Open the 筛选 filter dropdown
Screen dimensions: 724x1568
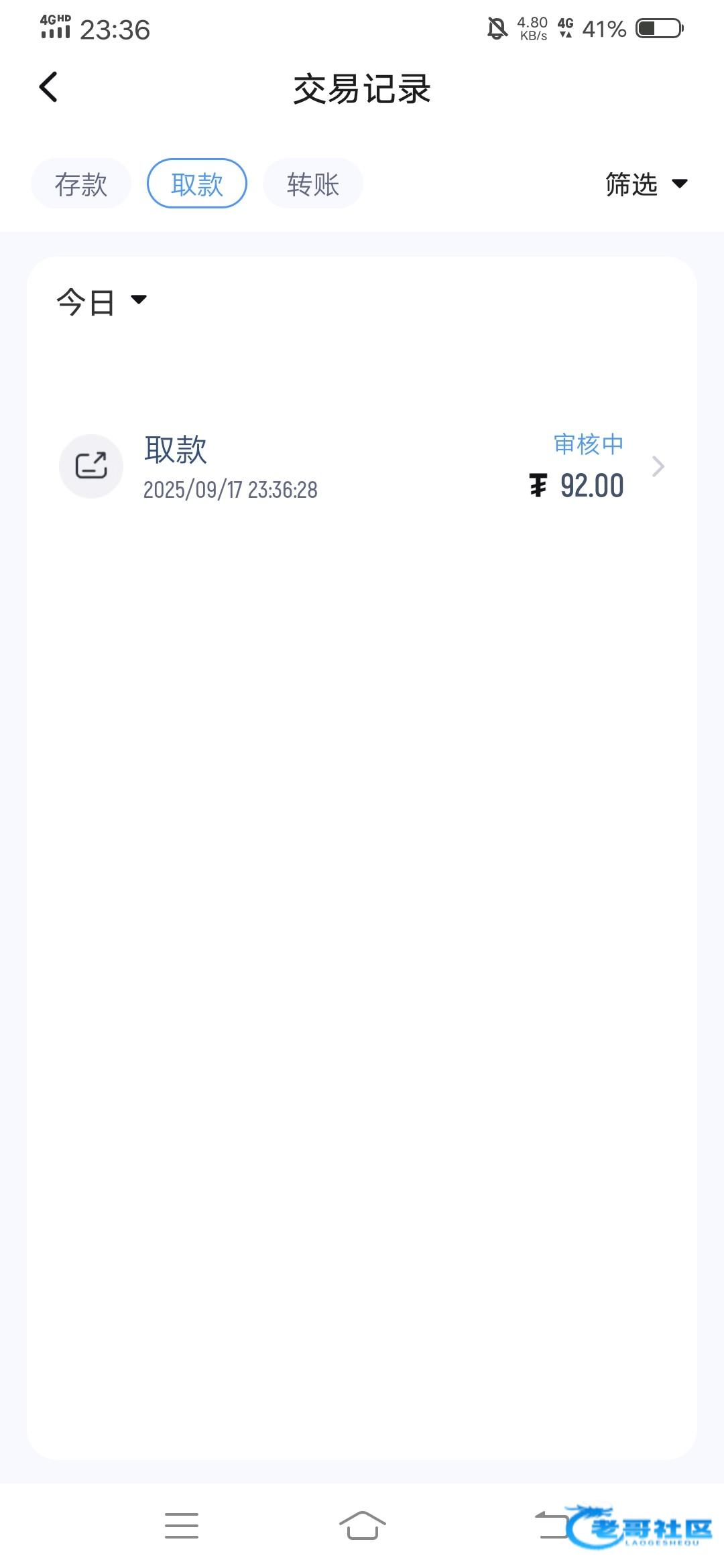tap(646, 184)
